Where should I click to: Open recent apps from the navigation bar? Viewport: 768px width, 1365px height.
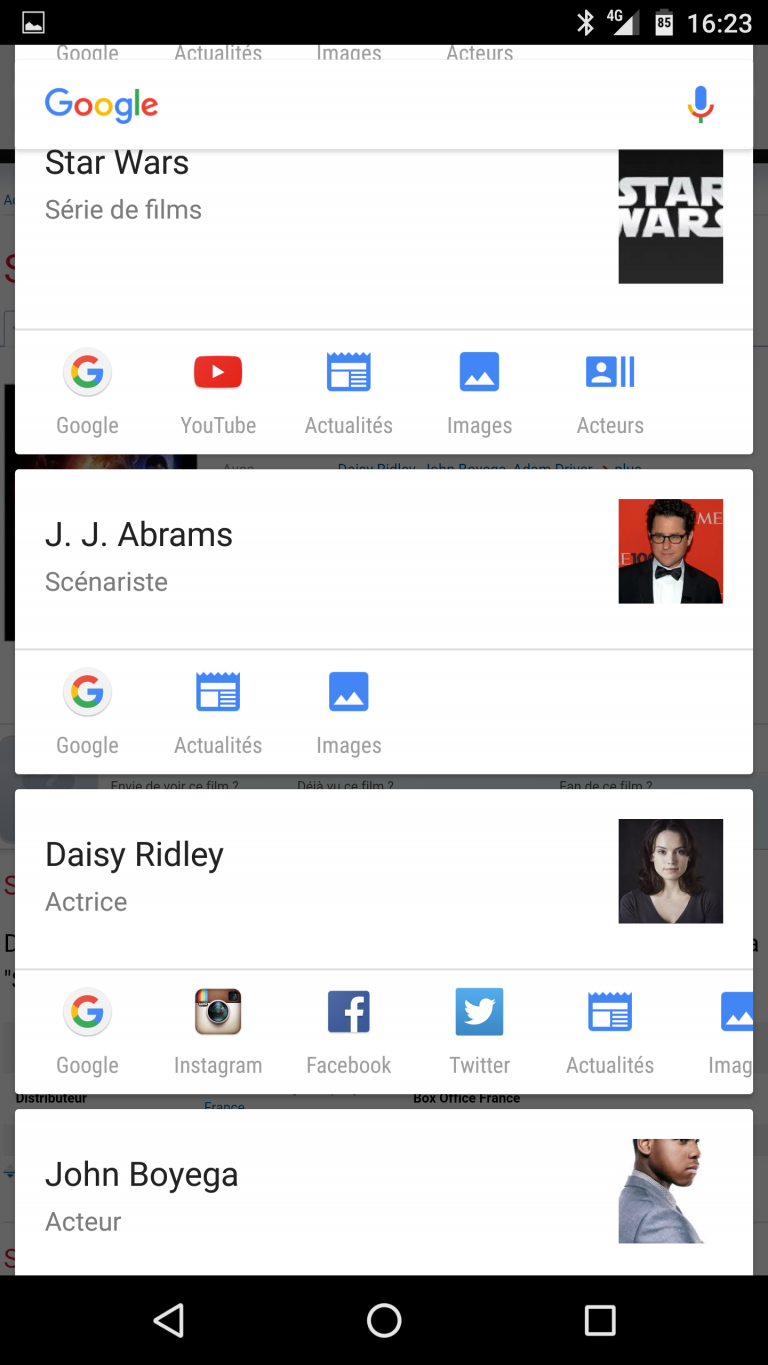(599, 1320)
